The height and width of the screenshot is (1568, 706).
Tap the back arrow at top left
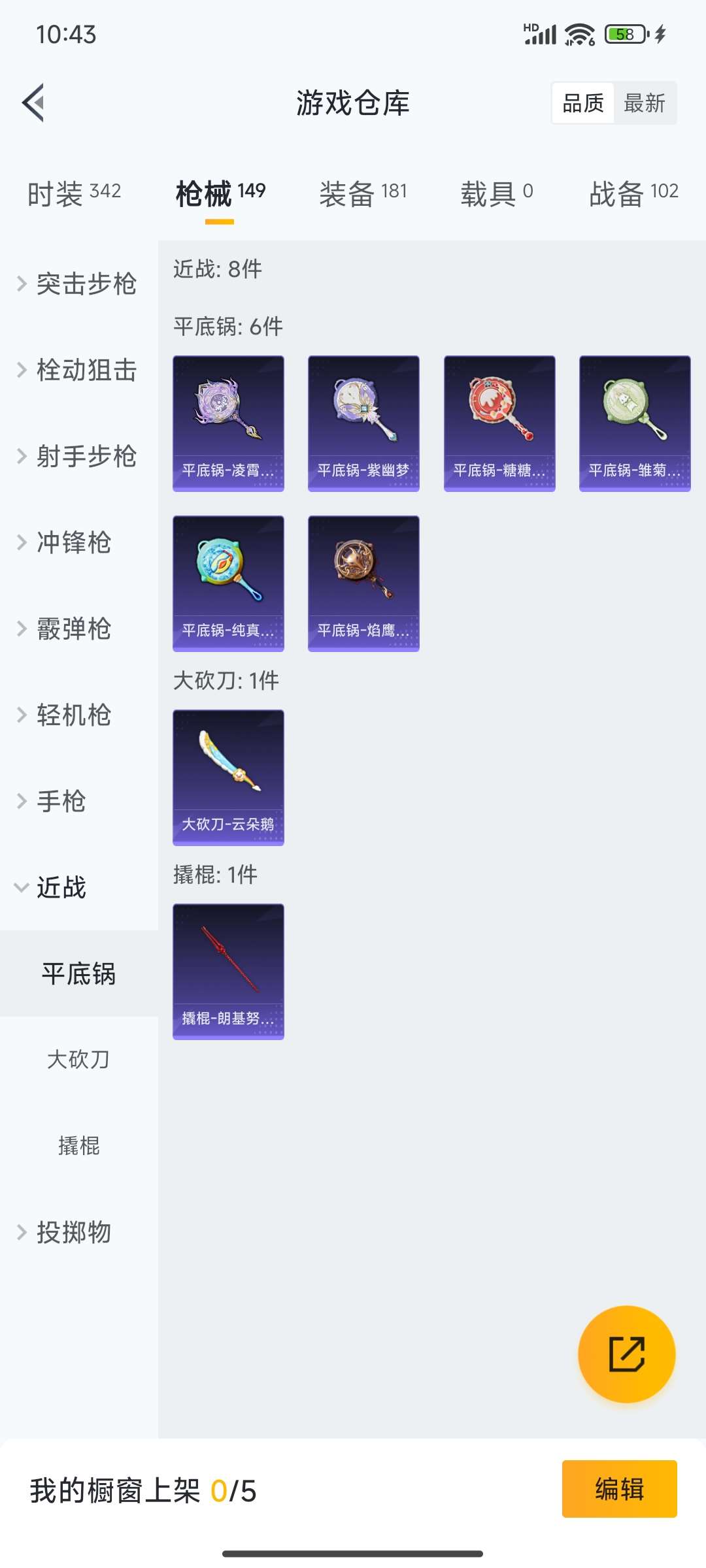(34, 103)
